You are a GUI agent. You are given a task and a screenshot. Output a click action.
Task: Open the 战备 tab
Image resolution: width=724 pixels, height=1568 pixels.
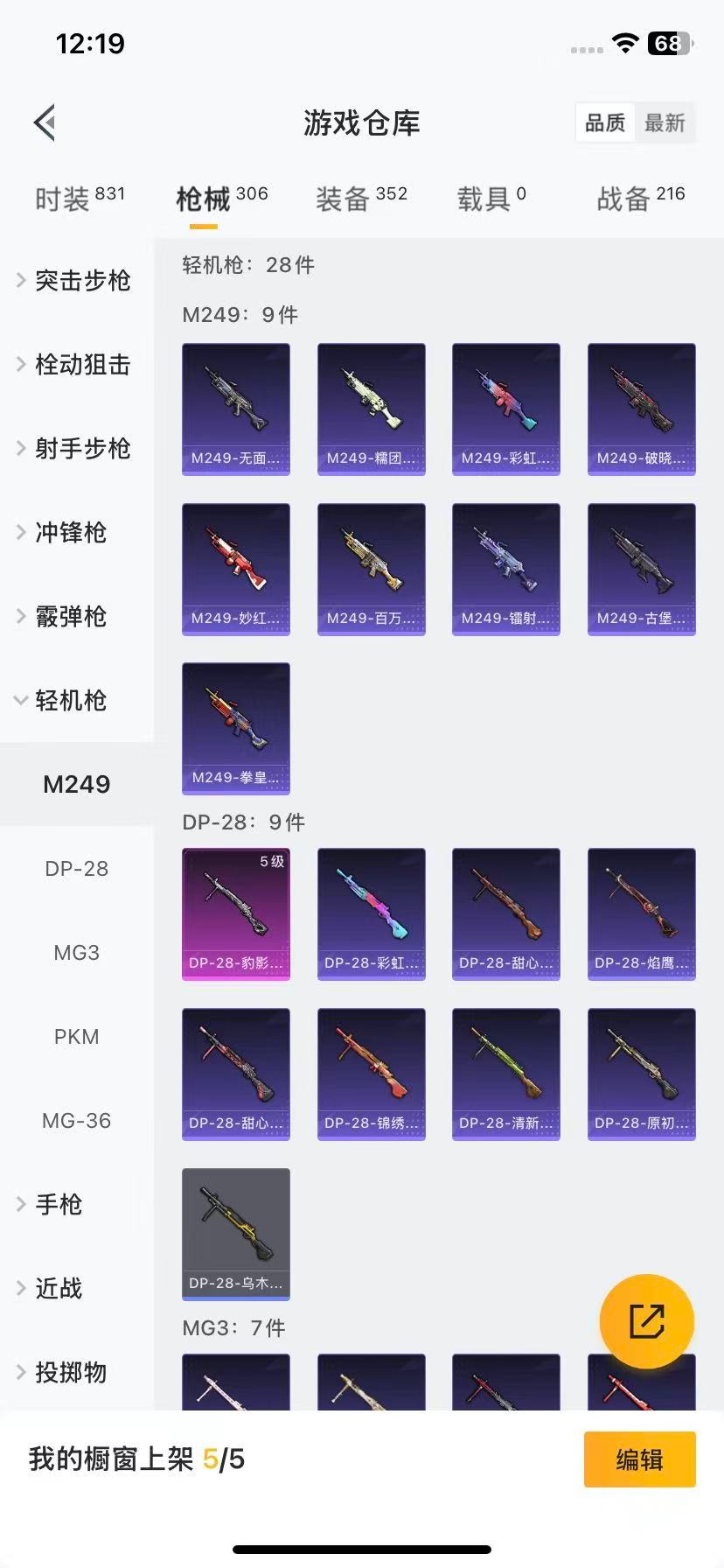click(x=640, y=199)
